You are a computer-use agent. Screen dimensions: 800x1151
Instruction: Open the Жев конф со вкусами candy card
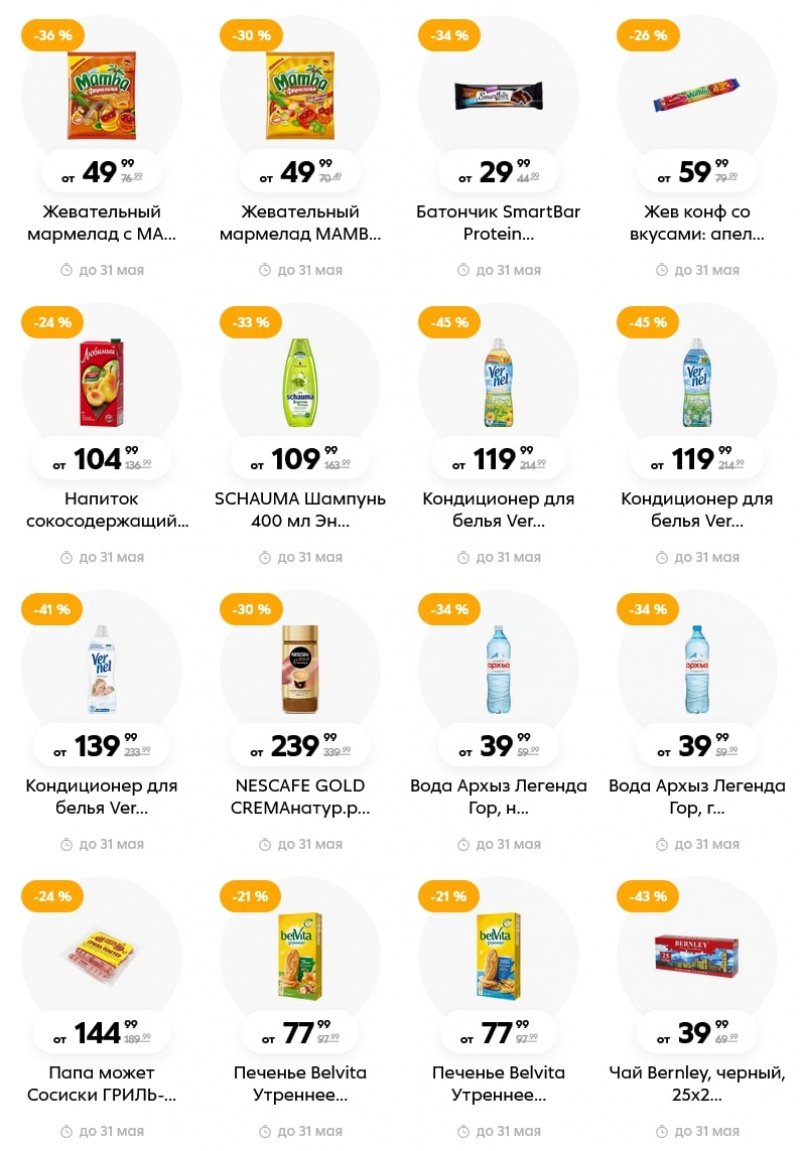(697, 96)
